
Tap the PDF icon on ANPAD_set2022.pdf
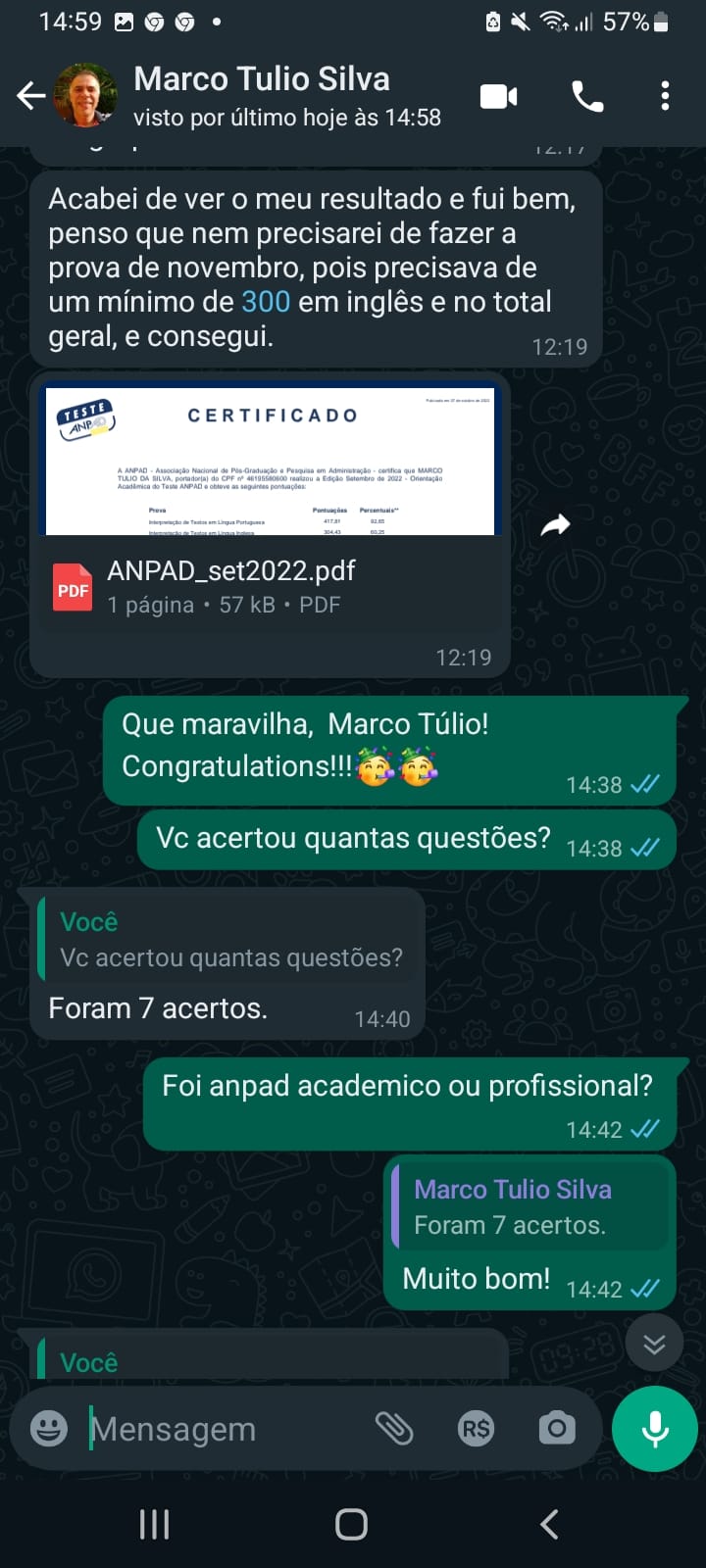tap(72, 587)
